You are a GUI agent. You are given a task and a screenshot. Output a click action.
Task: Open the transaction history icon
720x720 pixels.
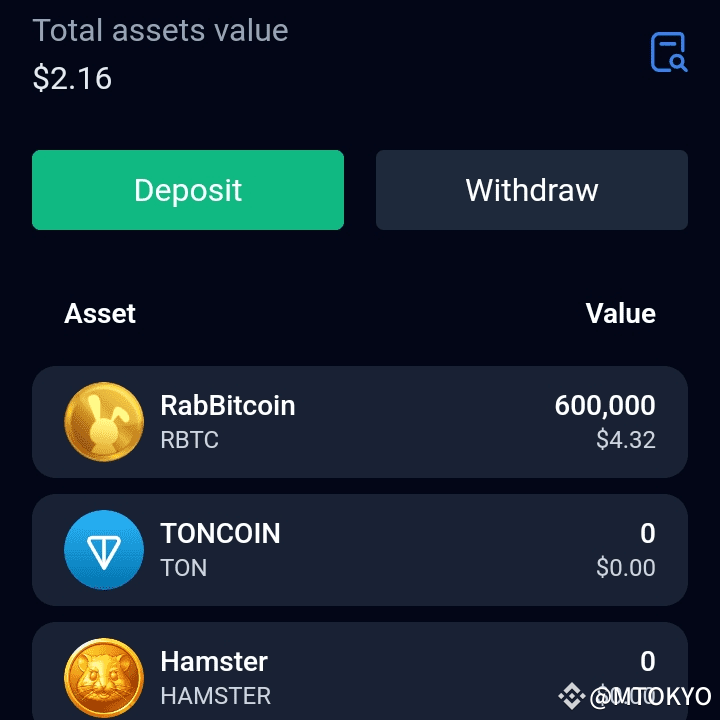click(x=668, y=52)
